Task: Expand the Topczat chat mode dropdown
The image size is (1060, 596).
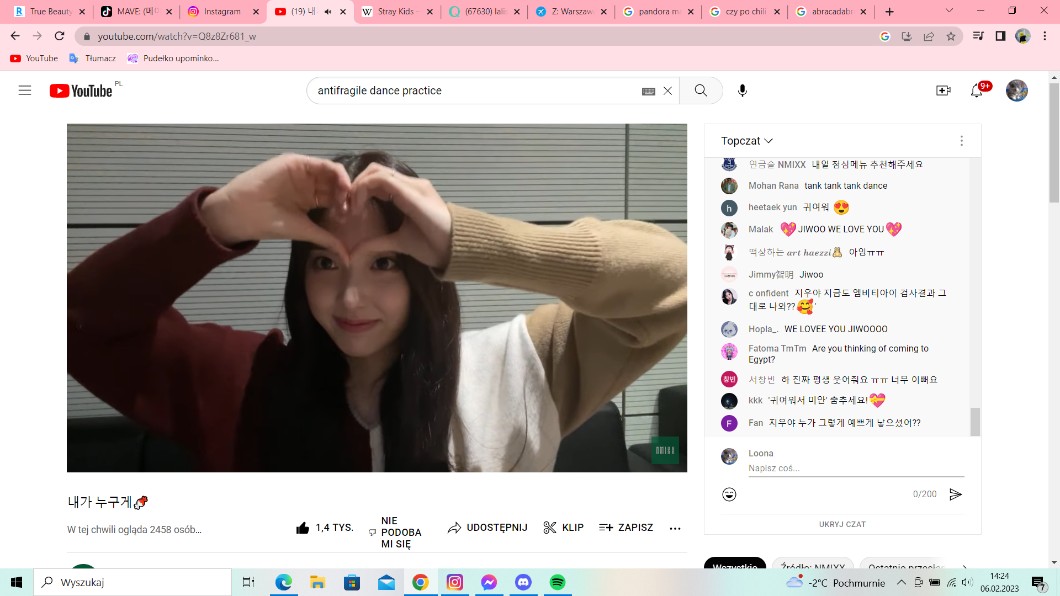Action: pos(748,141)
